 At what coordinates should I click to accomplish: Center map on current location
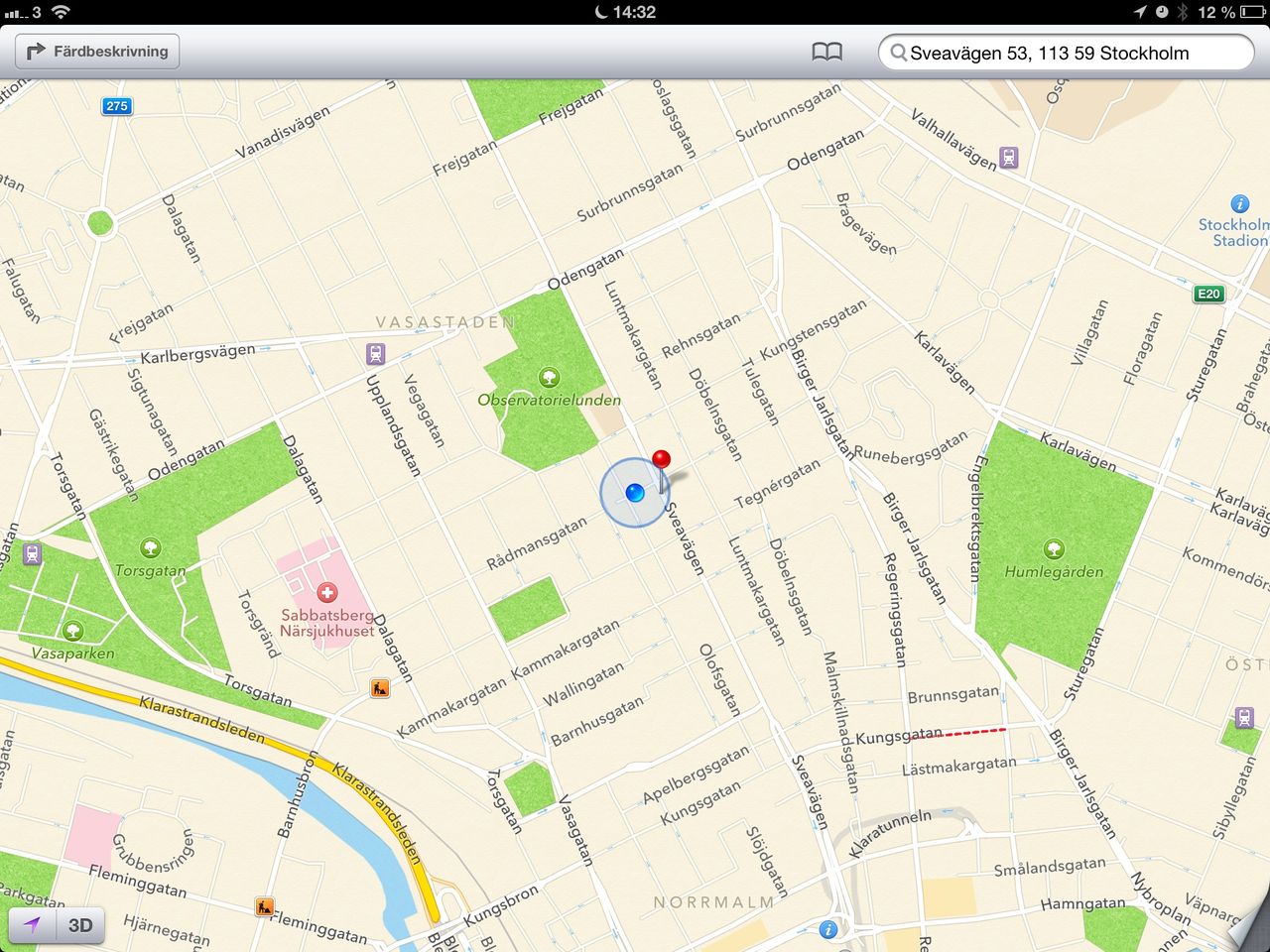[33, 925]
